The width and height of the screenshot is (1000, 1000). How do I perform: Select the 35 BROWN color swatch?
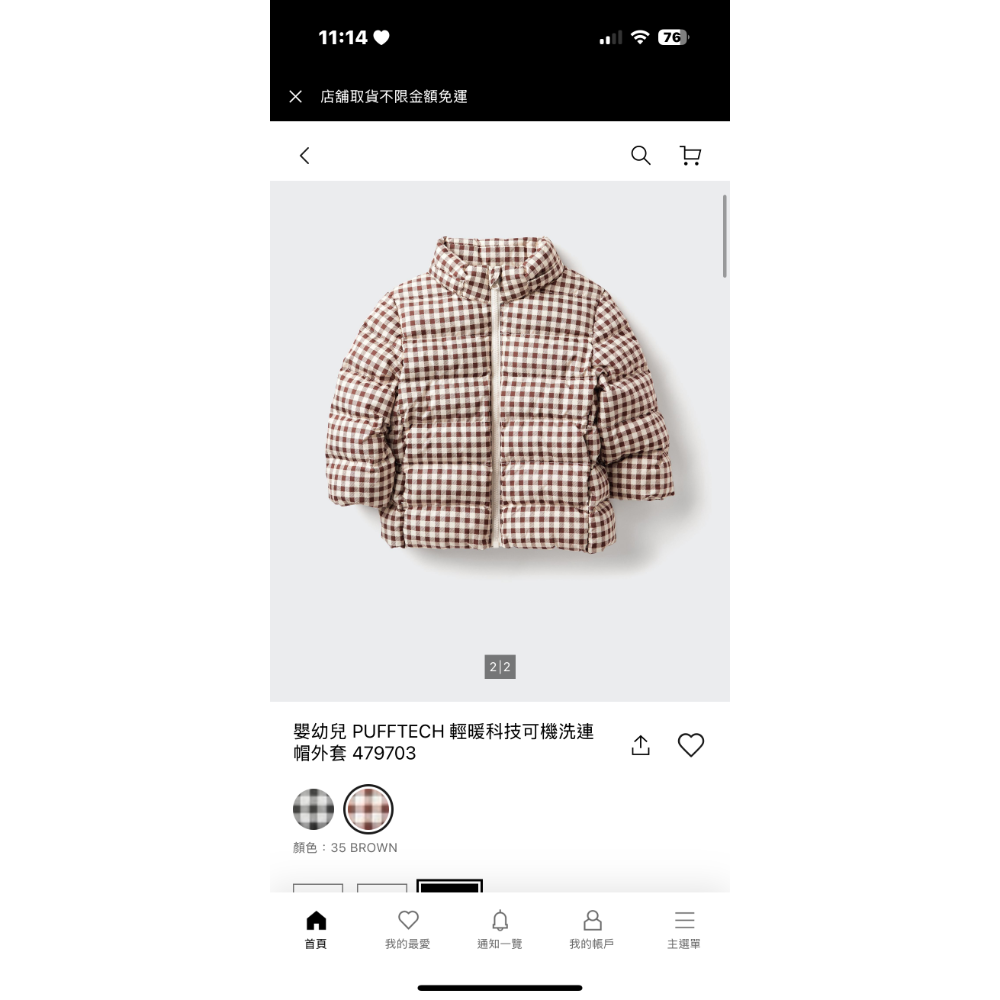coord(368,809)
